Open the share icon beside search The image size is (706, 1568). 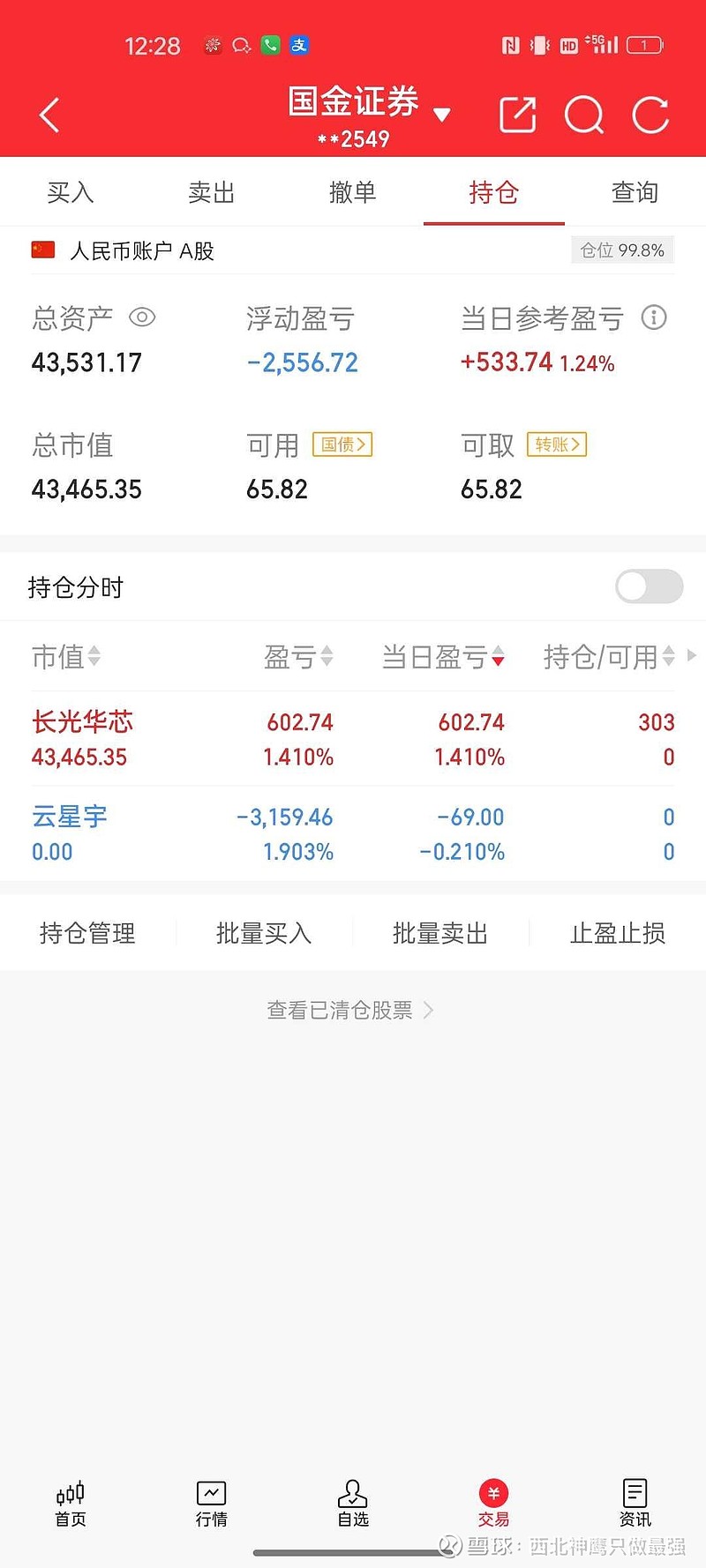tap(517, 115)
